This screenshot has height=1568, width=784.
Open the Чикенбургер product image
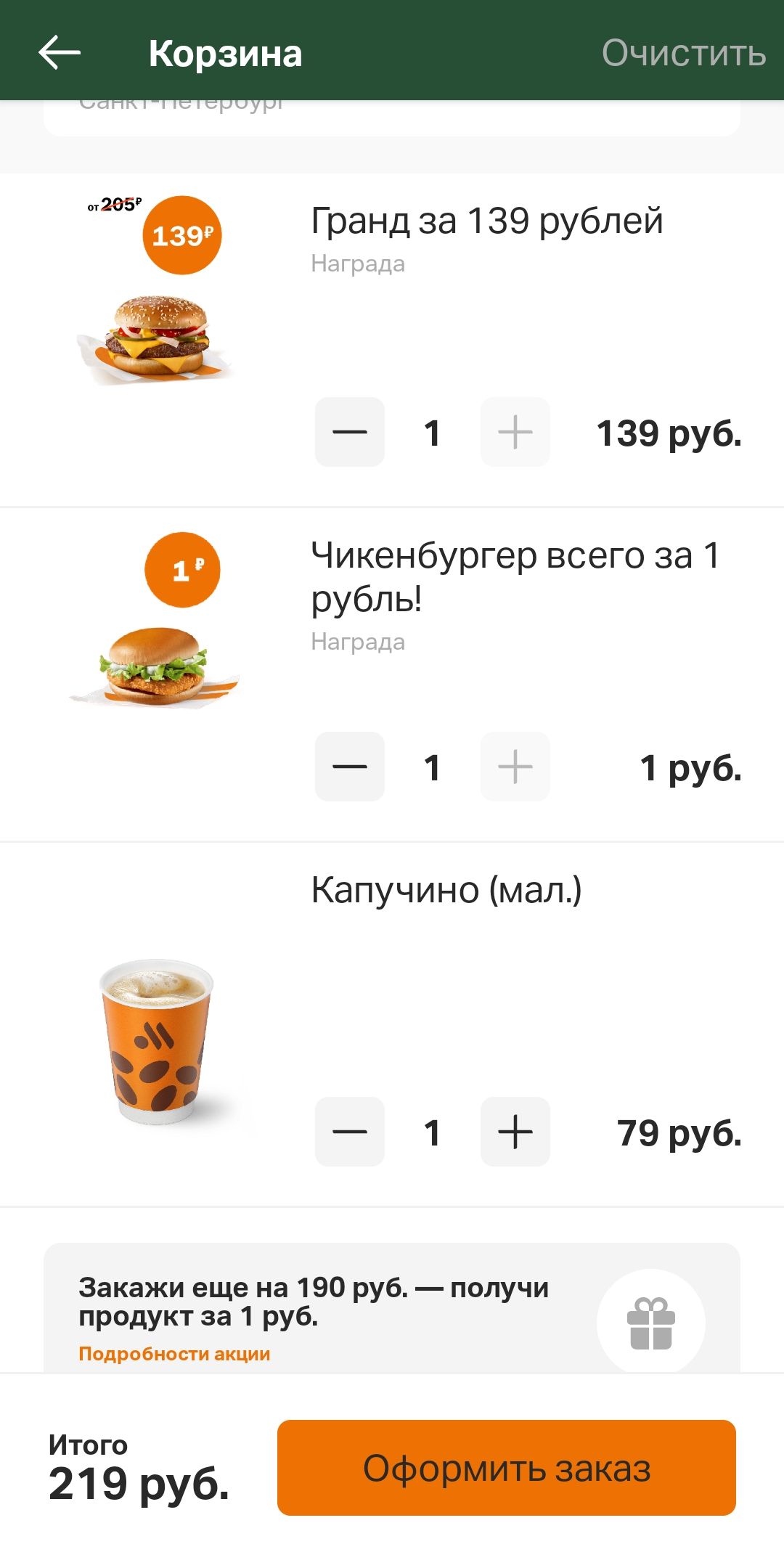pos(154,666)
